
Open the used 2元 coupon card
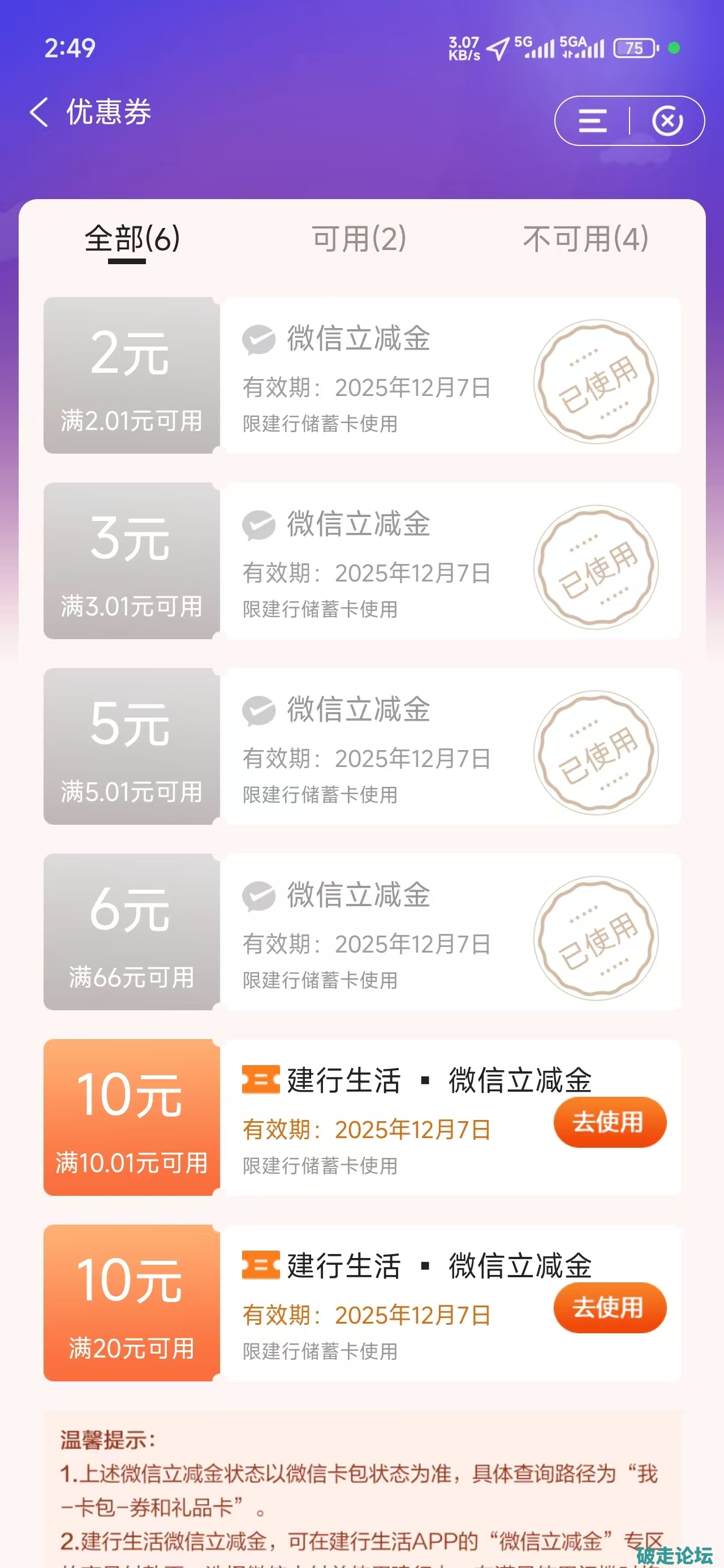(361, 376)
